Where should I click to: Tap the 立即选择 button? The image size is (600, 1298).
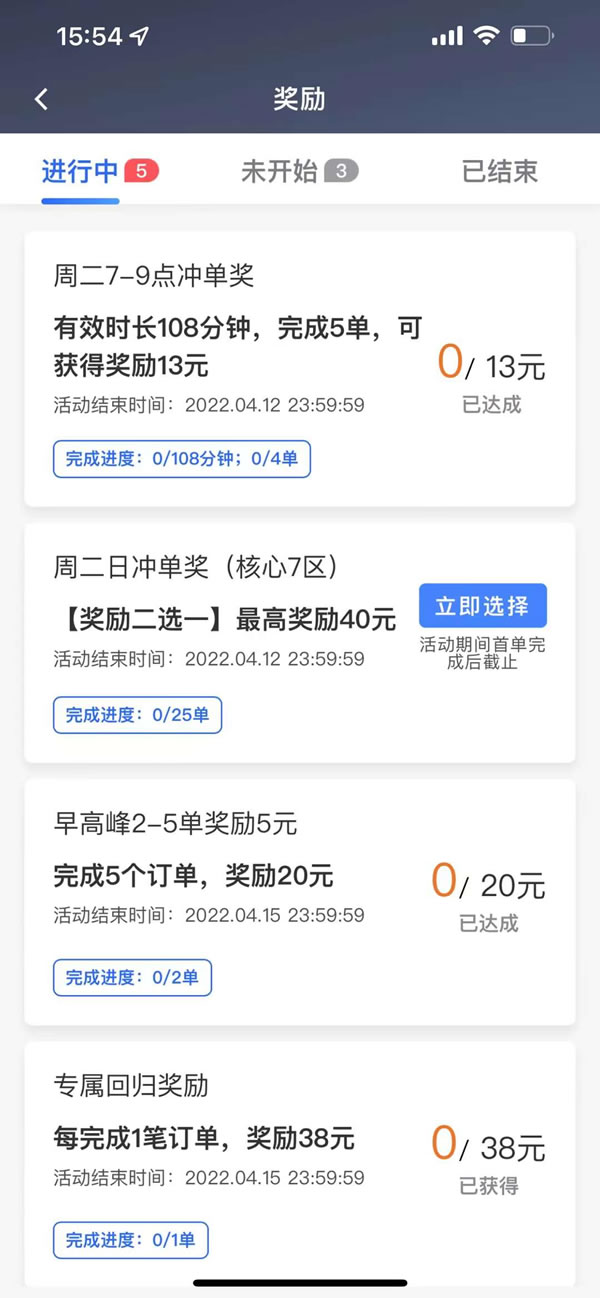coord(483,606)
